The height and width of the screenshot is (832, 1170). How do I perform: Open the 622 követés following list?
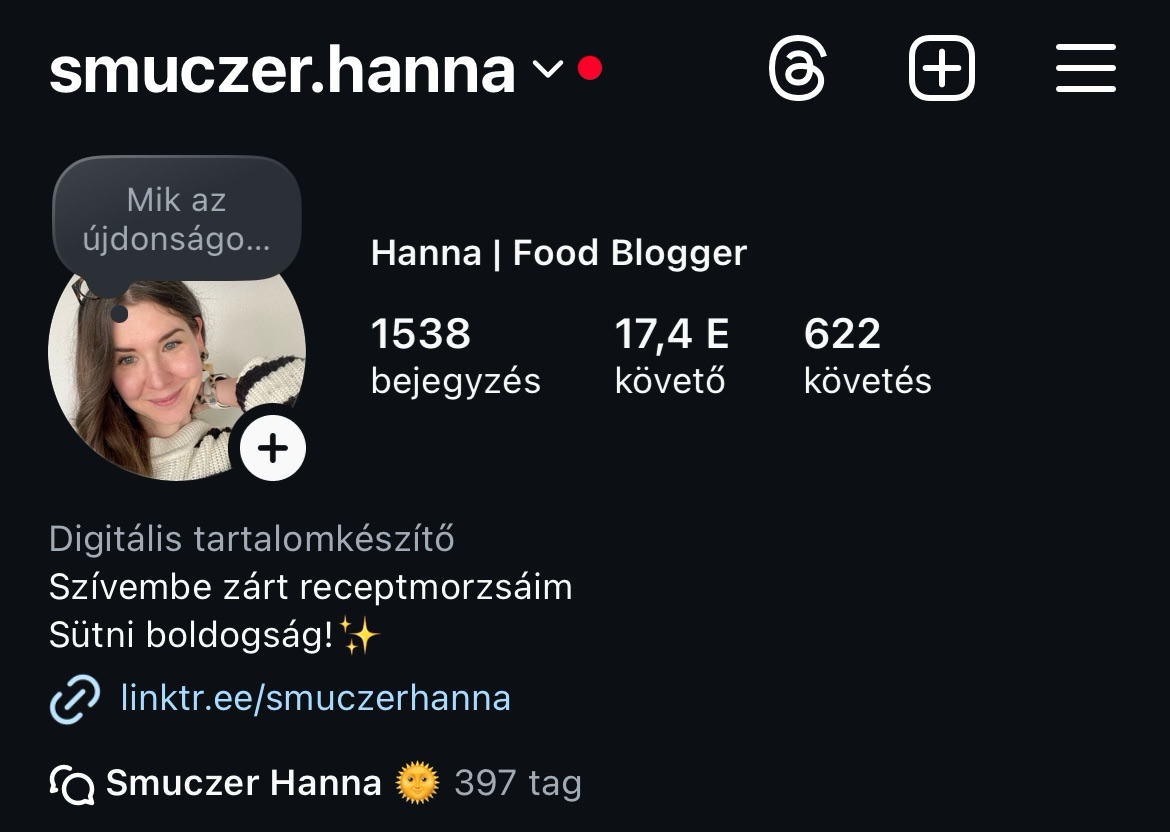pos(867,356)
